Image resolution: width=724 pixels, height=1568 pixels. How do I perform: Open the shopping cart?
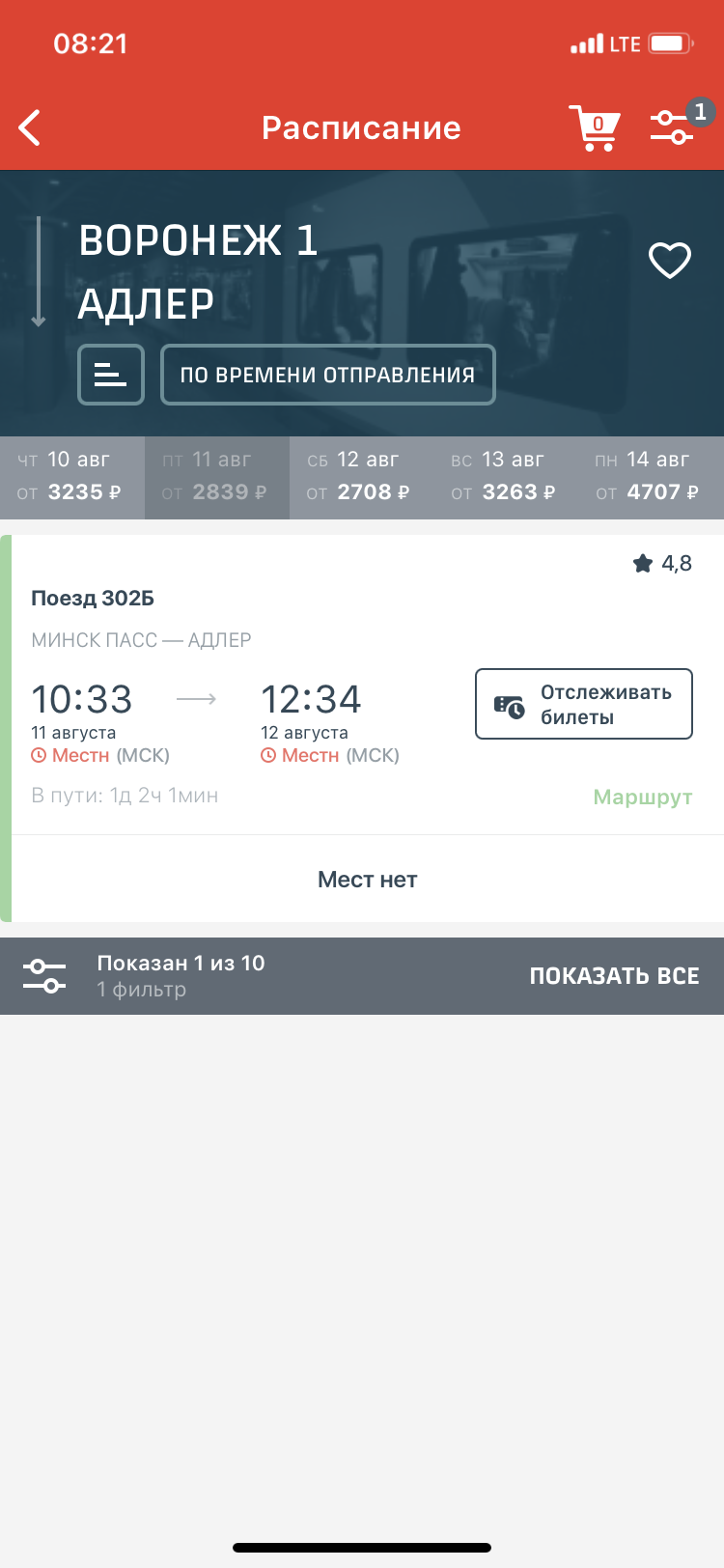(x=594, y=127)
